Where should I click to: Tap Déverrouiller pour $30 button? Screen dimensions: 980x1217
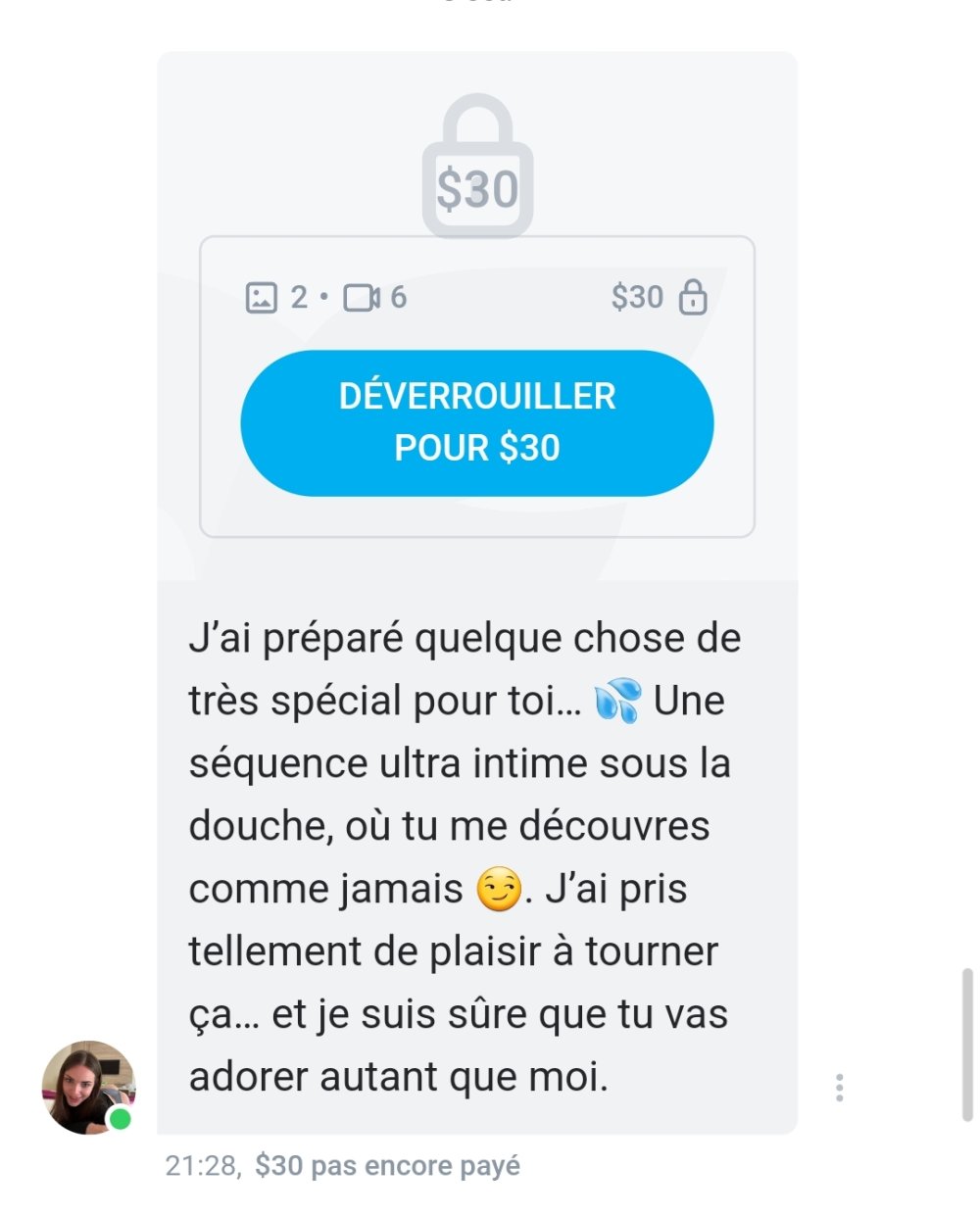tap(476, 422)
